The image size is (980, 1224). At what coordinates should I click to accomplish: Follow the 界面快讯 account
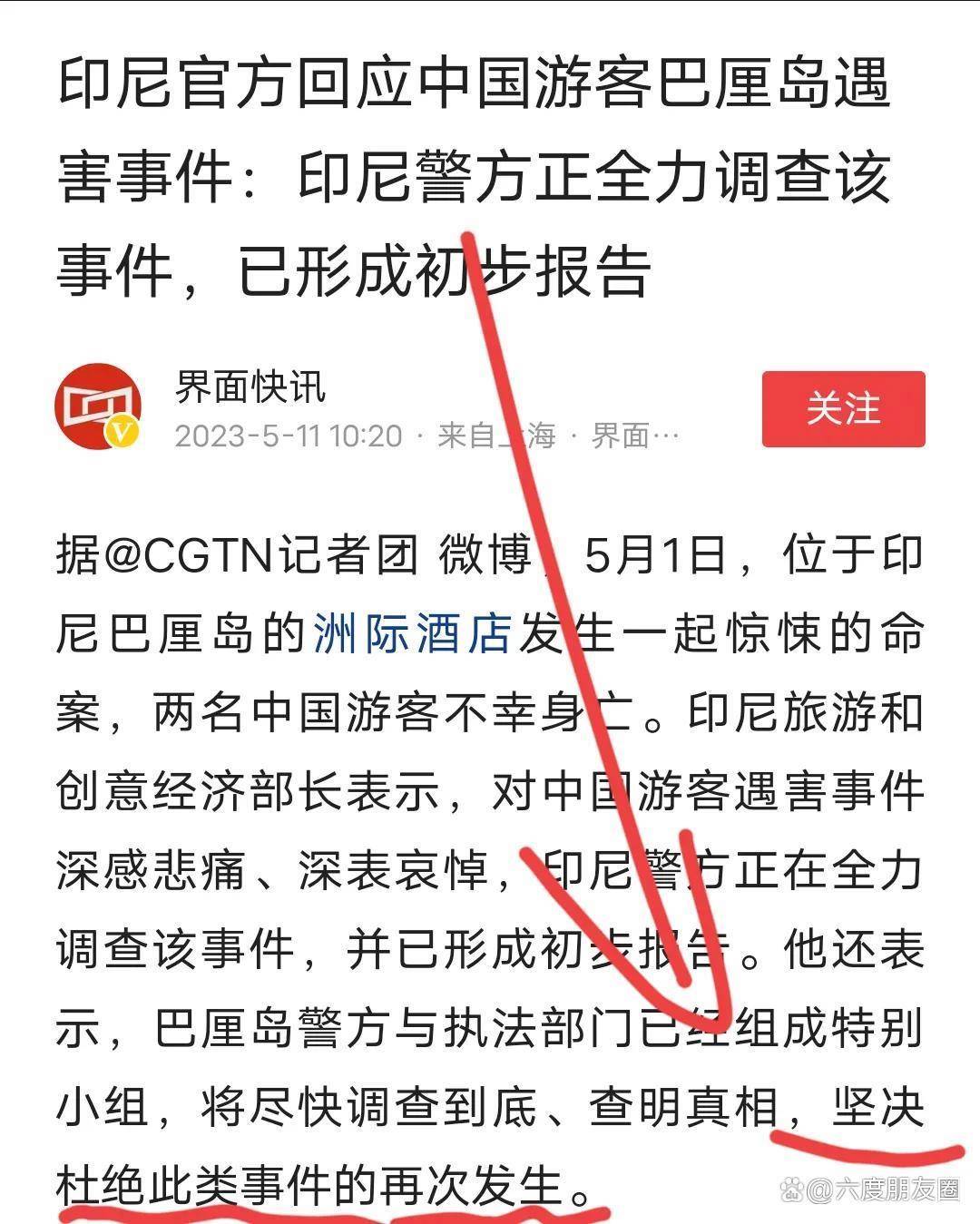(x=842, y=408)
